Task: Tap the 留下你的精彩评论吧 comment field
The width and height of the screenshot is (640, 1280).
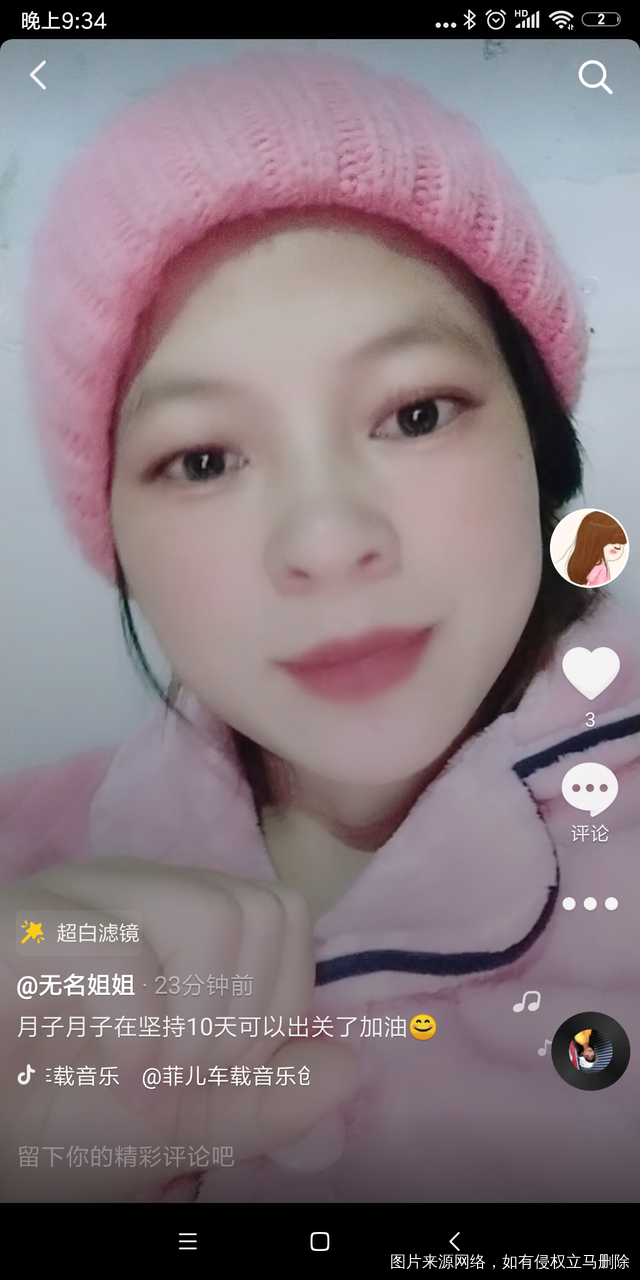Action: point(126,1157)
